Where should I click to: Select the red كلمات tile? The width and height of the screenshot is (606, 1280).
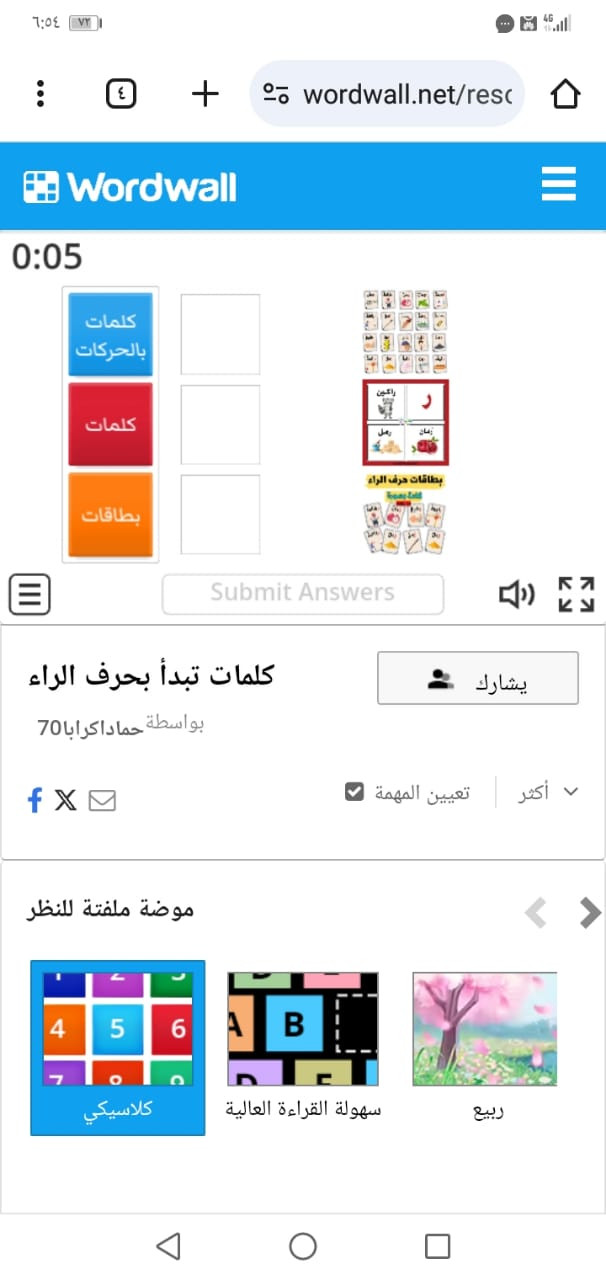[x=110, y=425]
